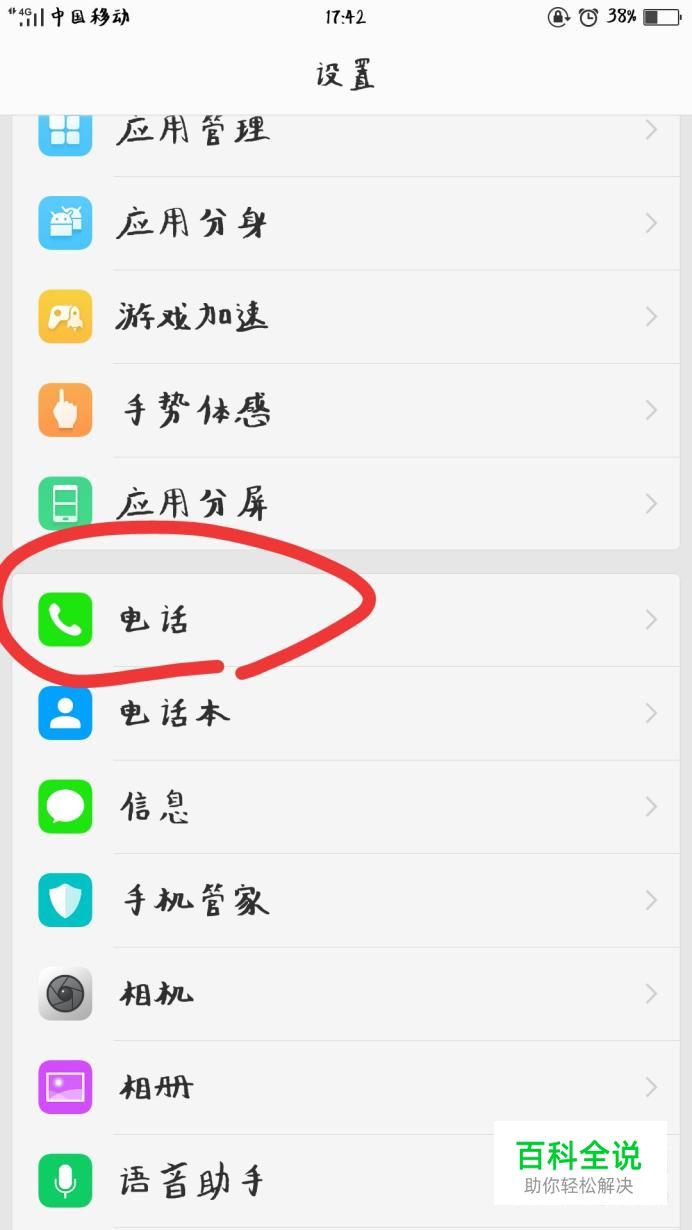The image size is (692, 1230).
Task: Open 电话 settings
Action: [346, 620]
